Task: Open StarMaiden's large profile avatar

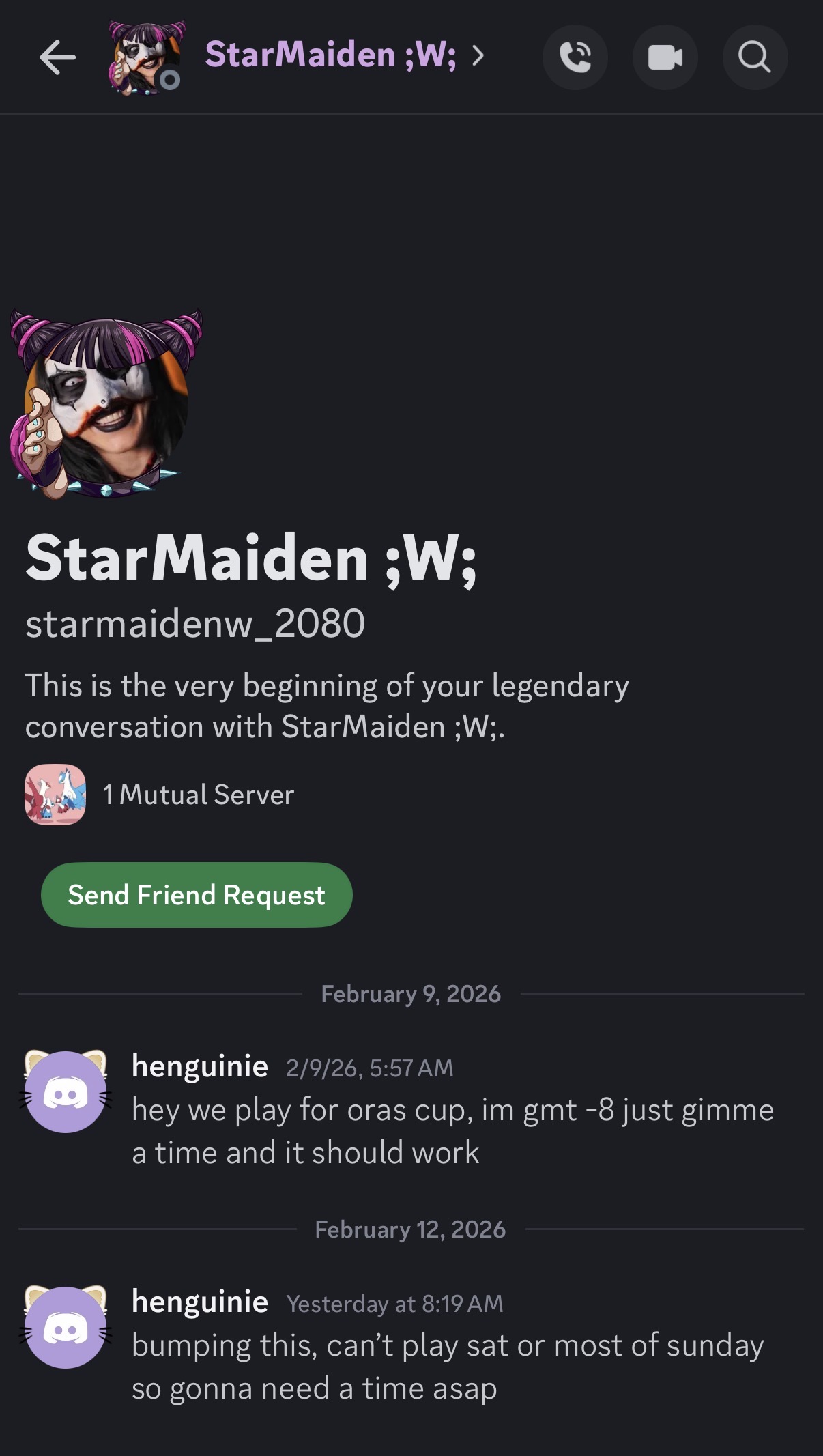Action: pos(106,404)
